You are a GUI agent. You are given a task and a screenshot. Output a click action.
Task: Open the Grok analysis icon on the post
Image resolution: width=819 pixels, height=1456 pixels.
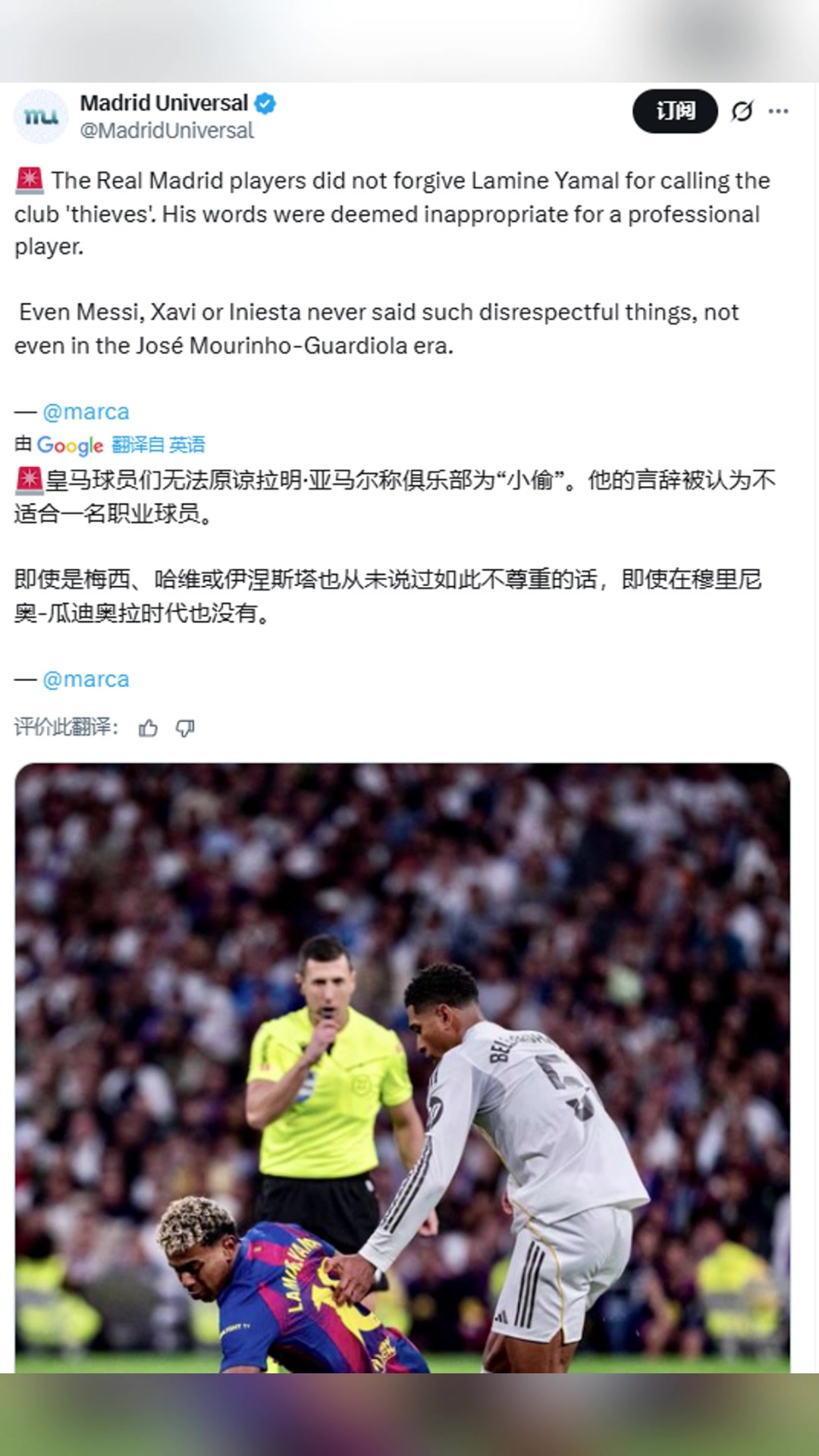[x=742, y=111]
